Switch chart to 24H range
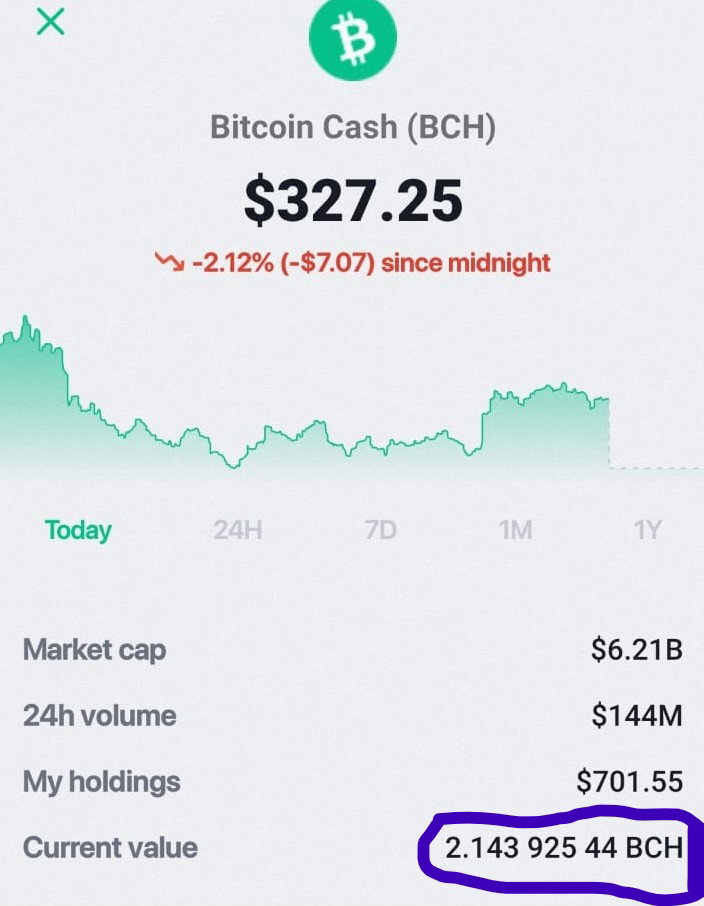The height and width of the screenshot is (906, 704). 238,529
